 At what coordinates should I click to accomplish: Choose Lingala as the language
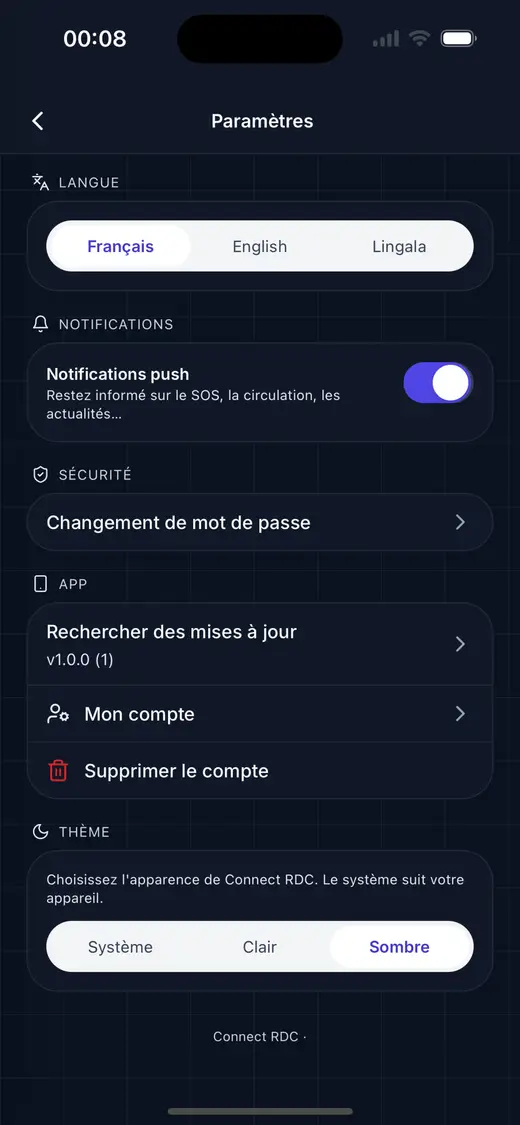(399, 246)
